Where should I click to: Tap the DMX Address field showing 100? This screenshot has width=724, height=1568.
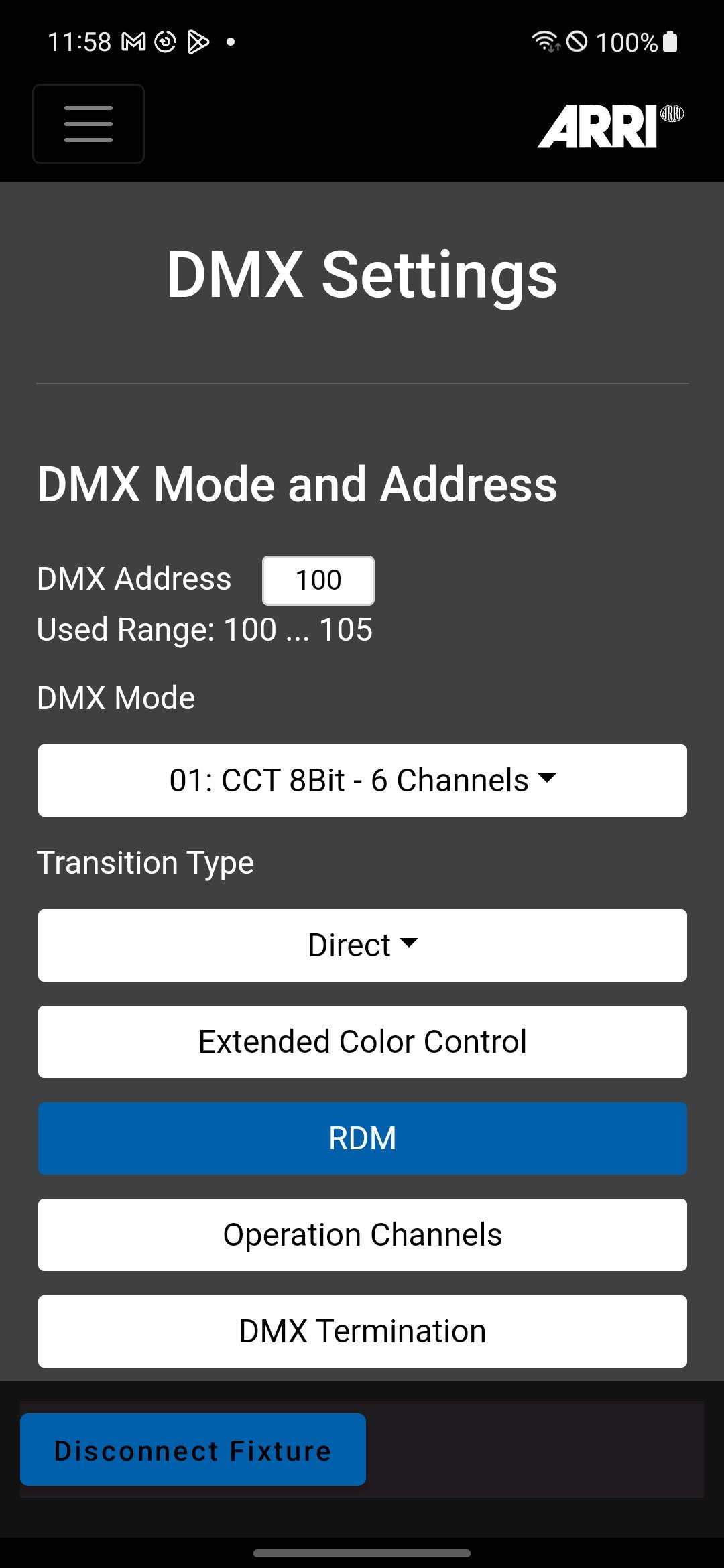318,580
